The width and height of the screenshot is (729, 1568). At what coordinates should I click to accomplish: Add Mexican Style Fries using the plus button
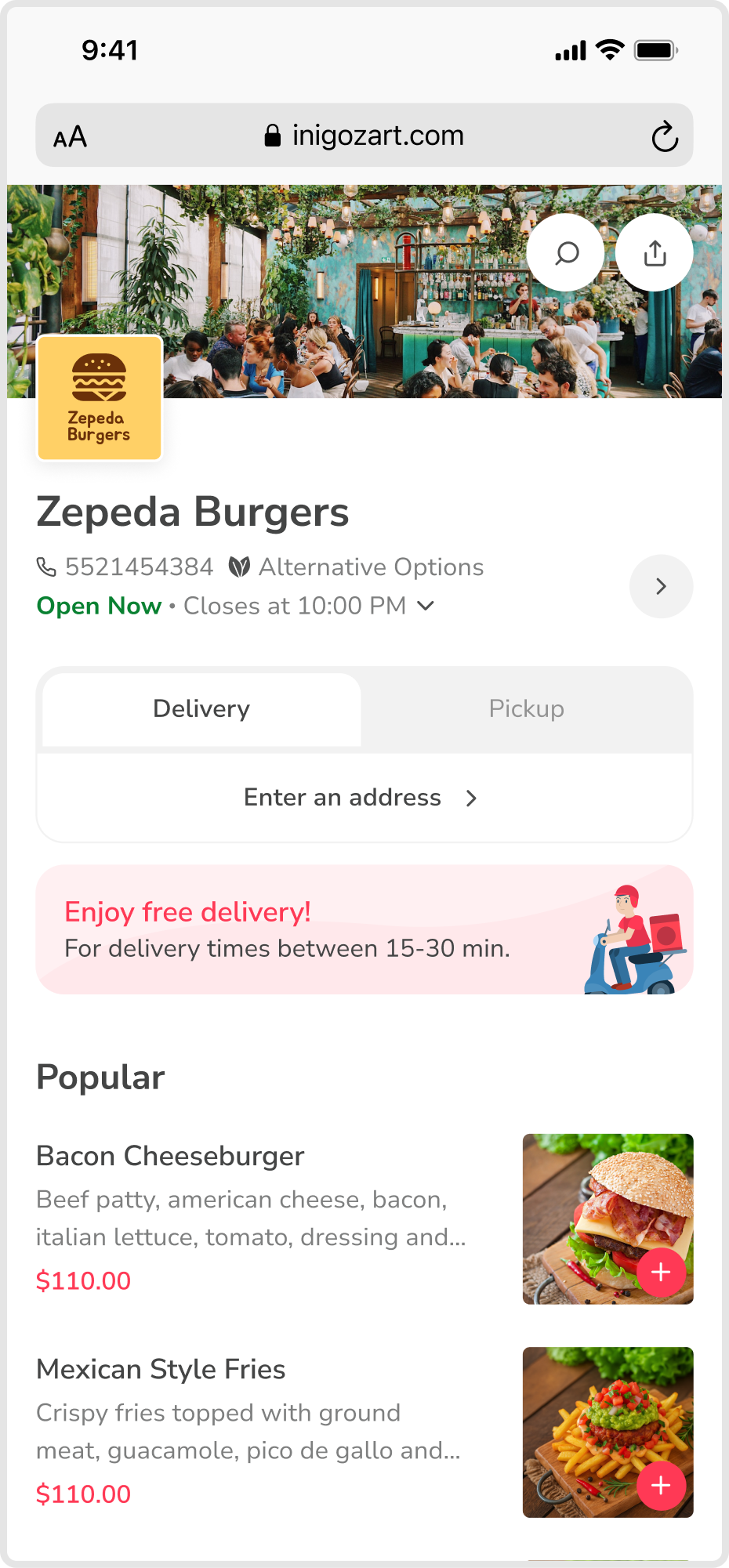coord(662,1486)
